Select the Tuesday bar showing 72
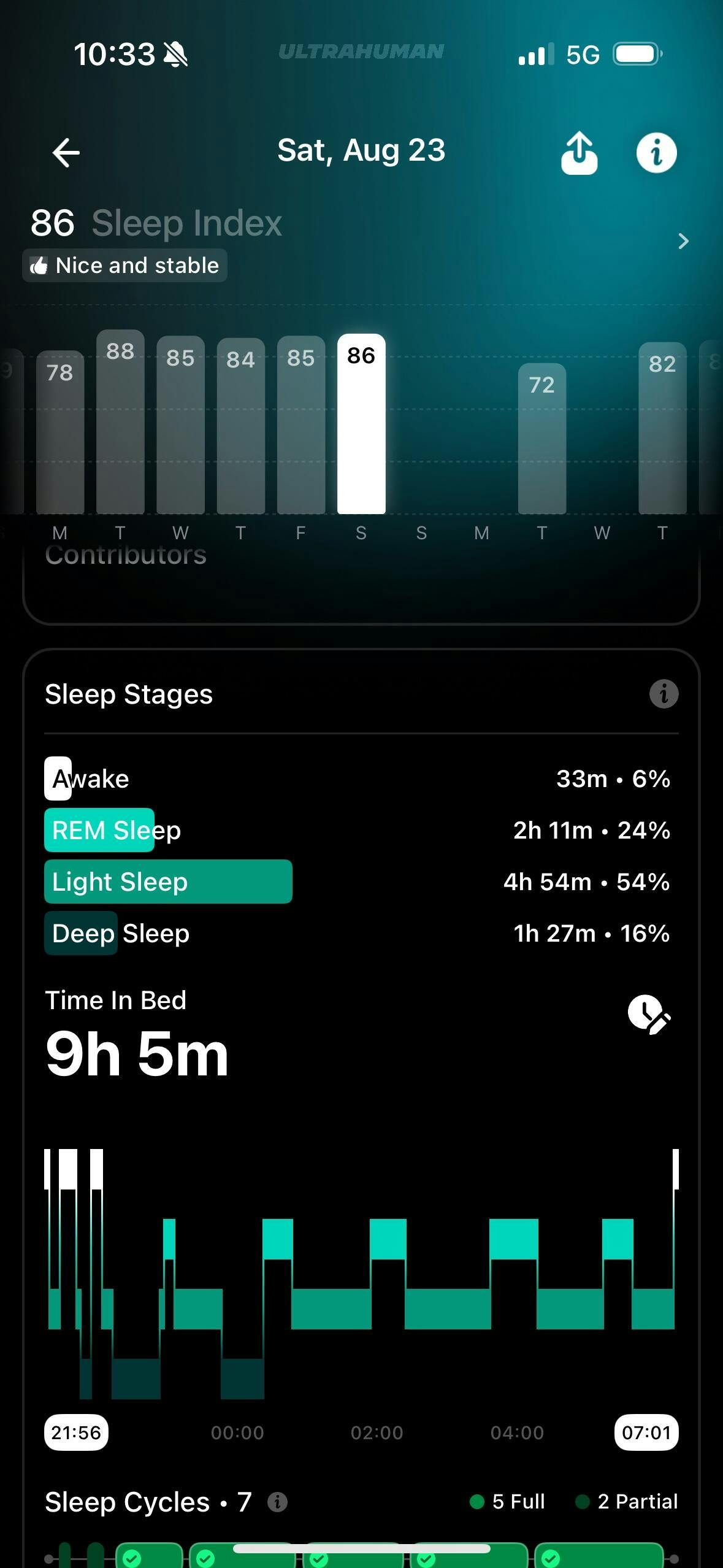This screenshot has height=1568, width=723. (541, 438)
